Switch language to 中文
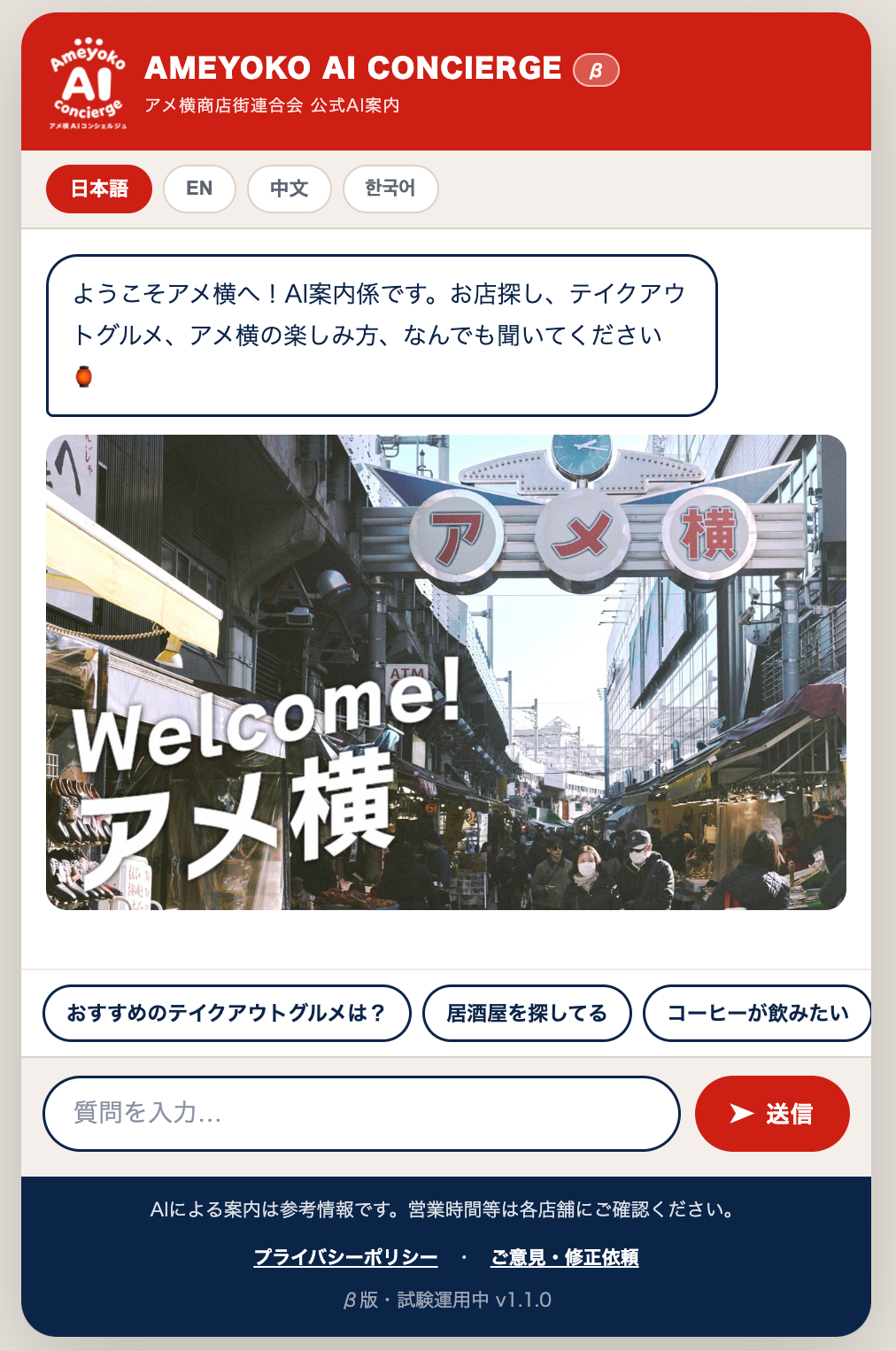 [x=290, y=189]
